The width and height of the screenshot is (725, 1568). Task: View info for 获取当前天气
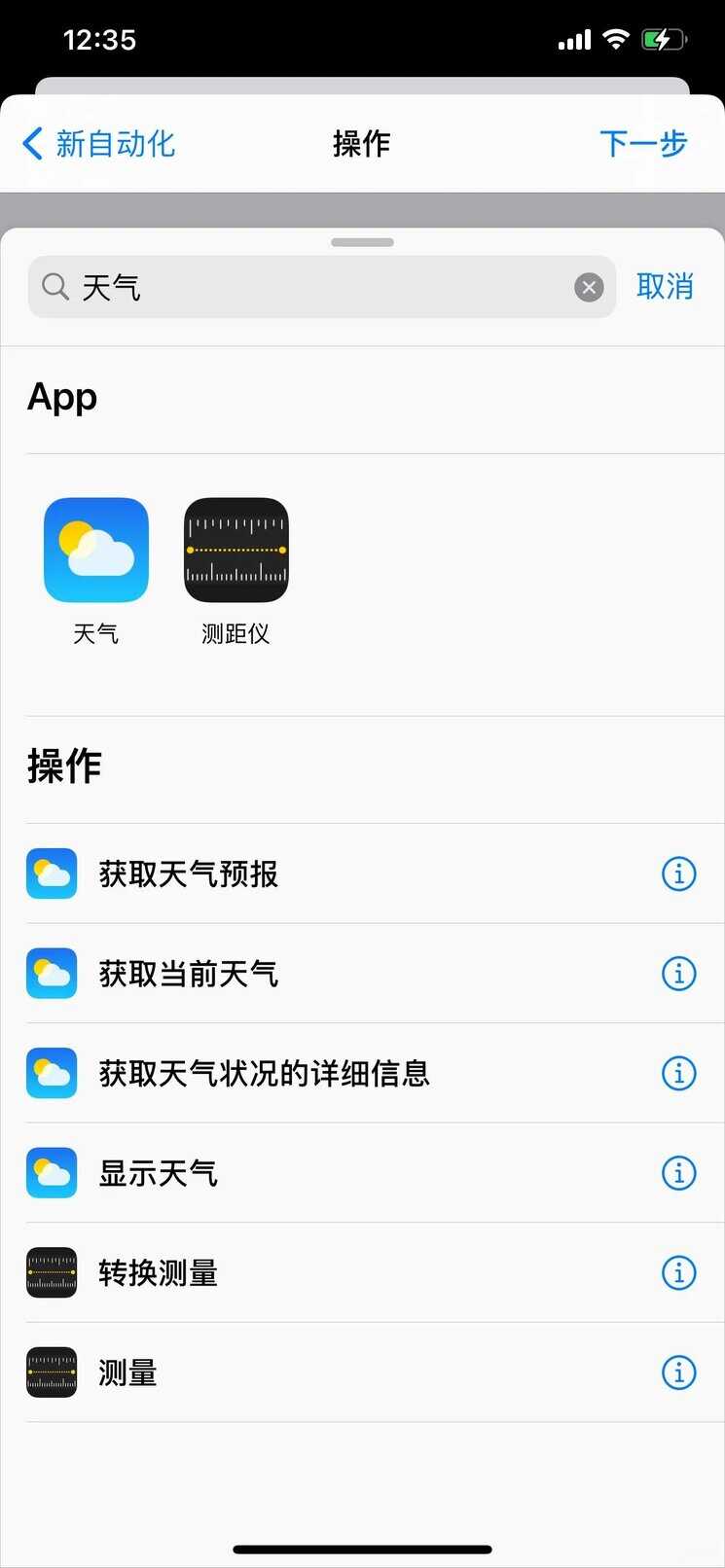[x=678, y=973]
